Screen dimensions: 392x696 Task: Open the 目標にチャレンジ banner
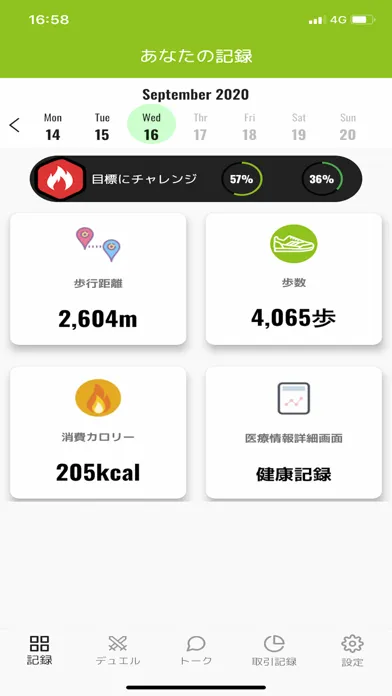tap(196, 179)
